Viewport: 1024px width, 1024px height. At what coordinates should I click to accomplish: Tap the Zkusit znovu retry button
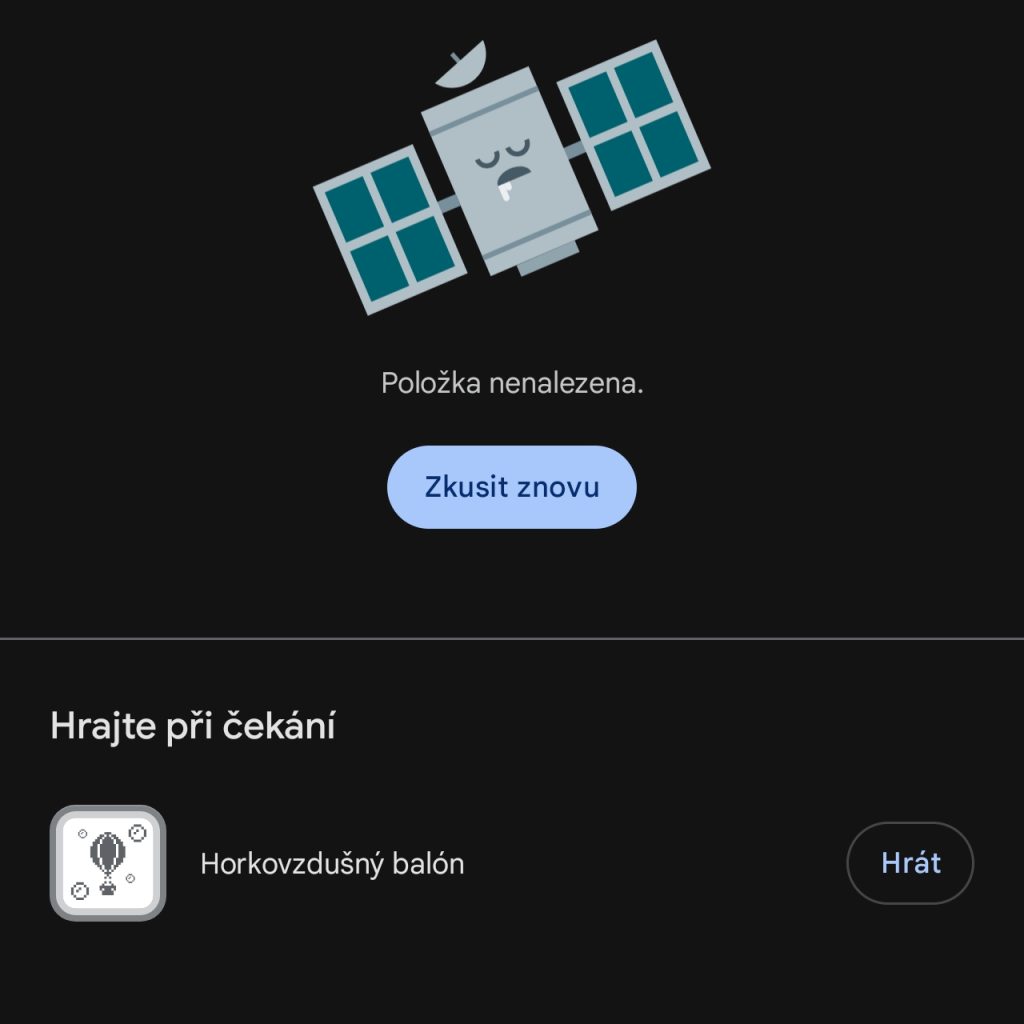511,487
